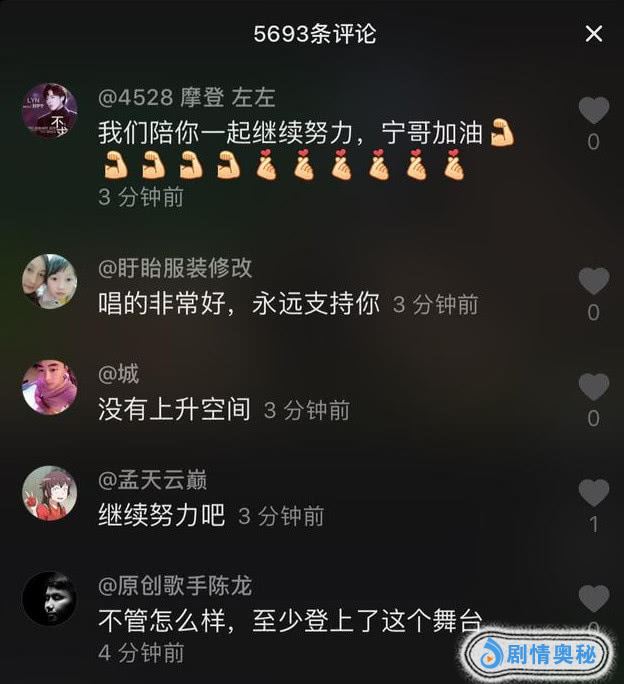The image size is (624, 684).
Task: Open 城's profile avatar
Action: 49,387
